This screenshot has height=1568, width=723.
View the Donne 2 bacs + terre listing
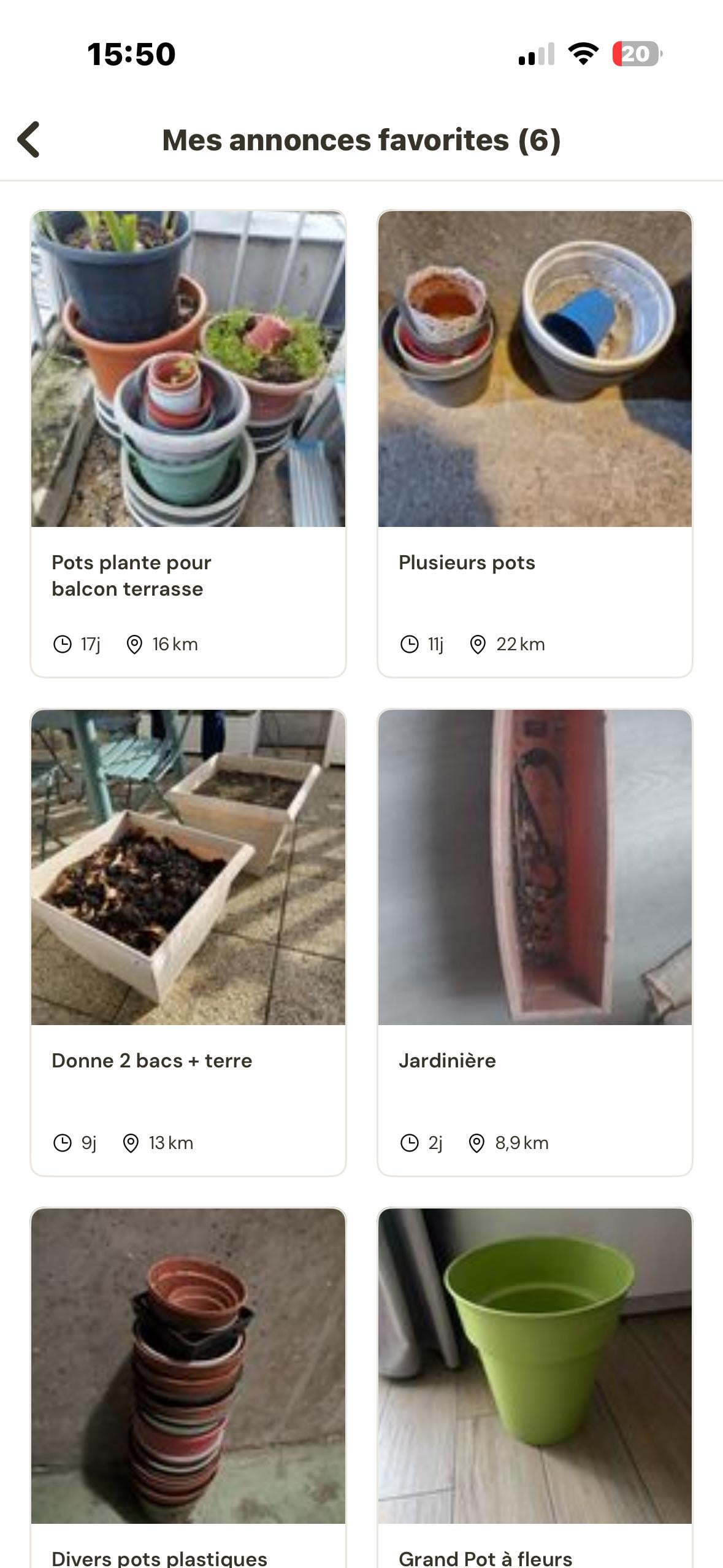[x=188, y=941]
